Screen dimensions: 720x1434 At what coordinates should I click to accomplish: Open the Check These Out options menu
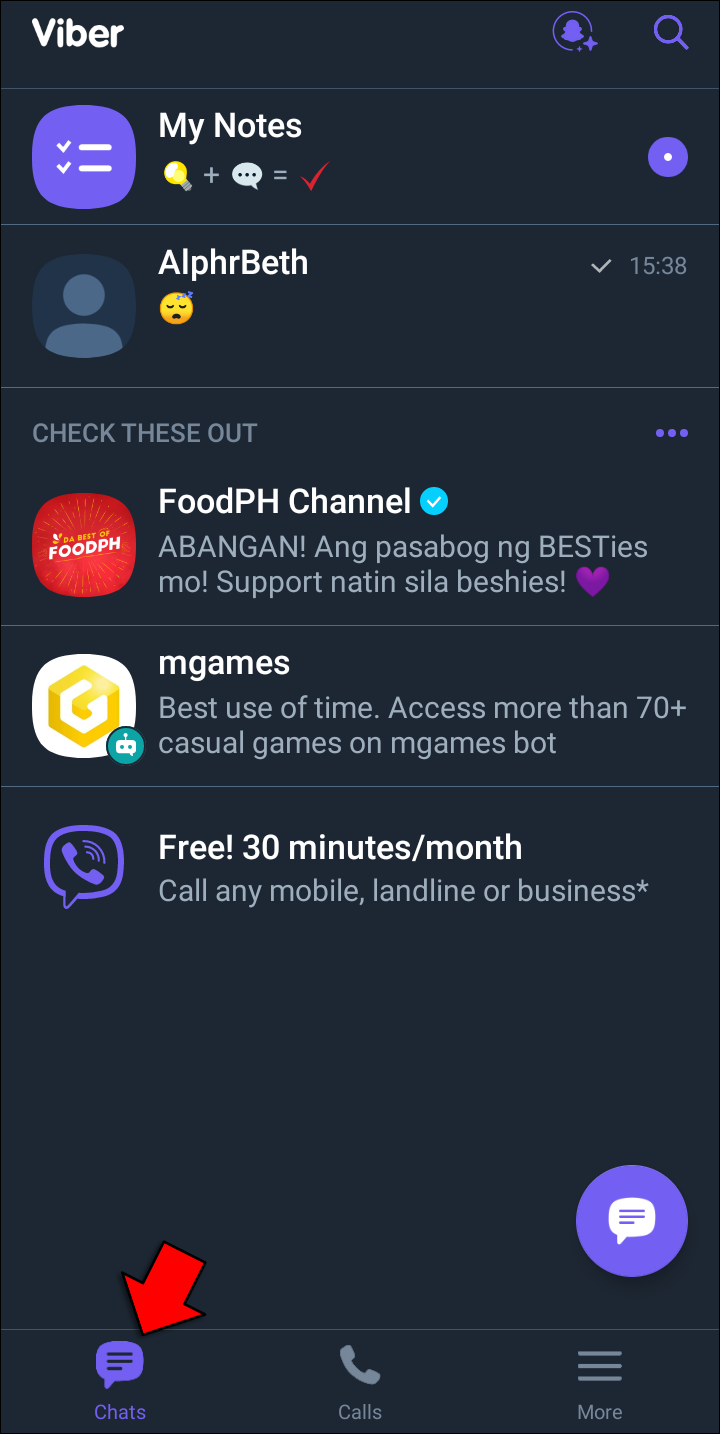[x=671, y=433]
